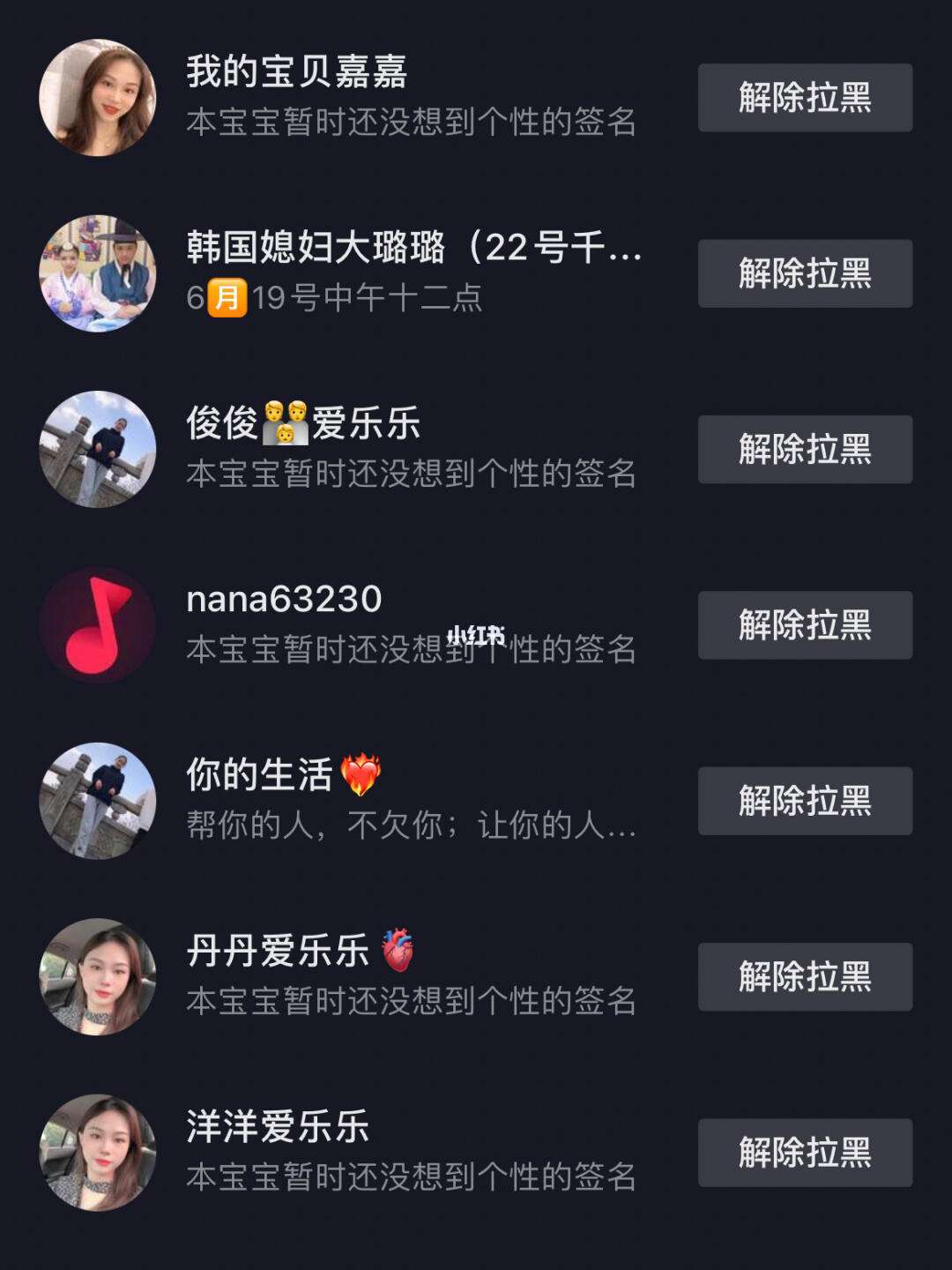Remove 洋洋爱乐乐 from the blocked list

pos(805,1153)
